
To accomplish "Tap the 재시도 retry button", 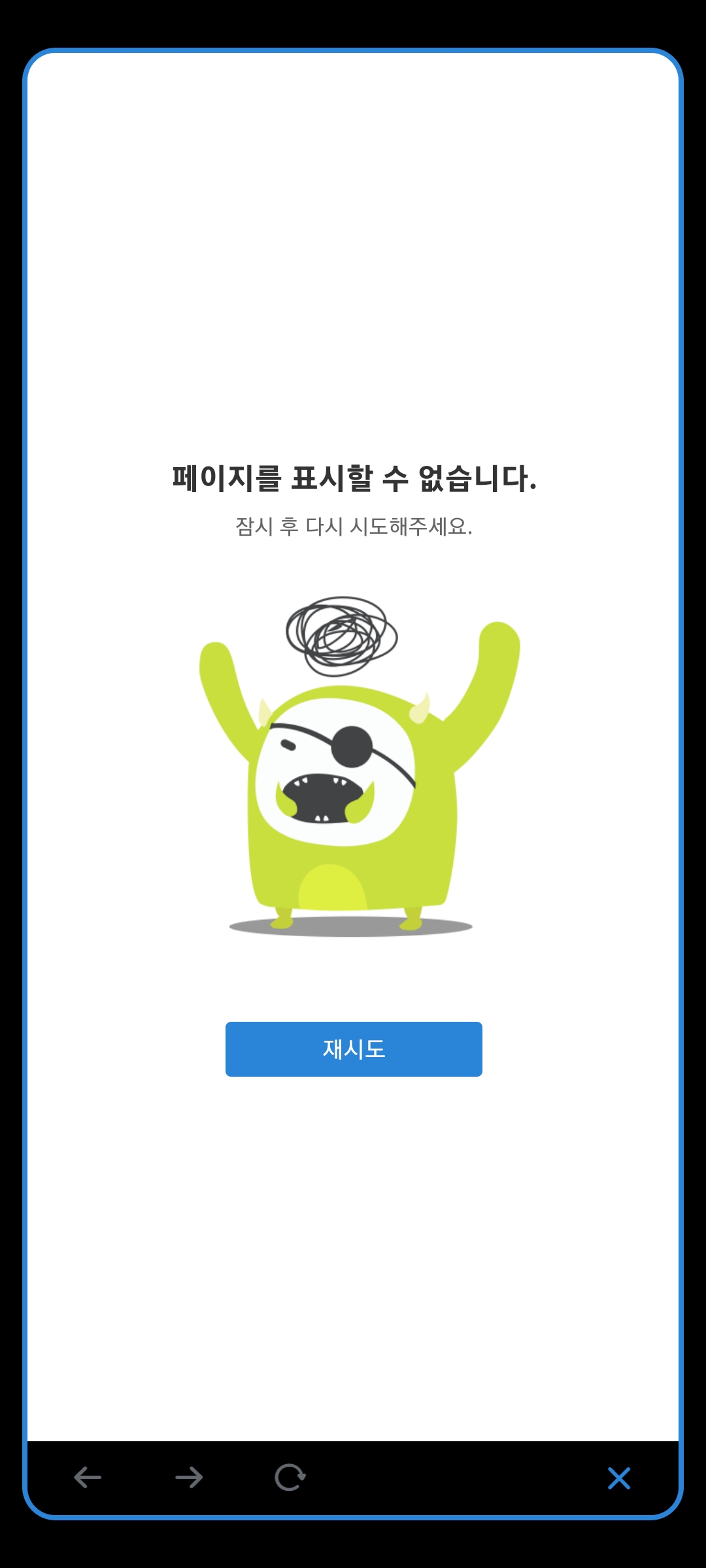I will pyautogui.click(x=354, y=1049).
